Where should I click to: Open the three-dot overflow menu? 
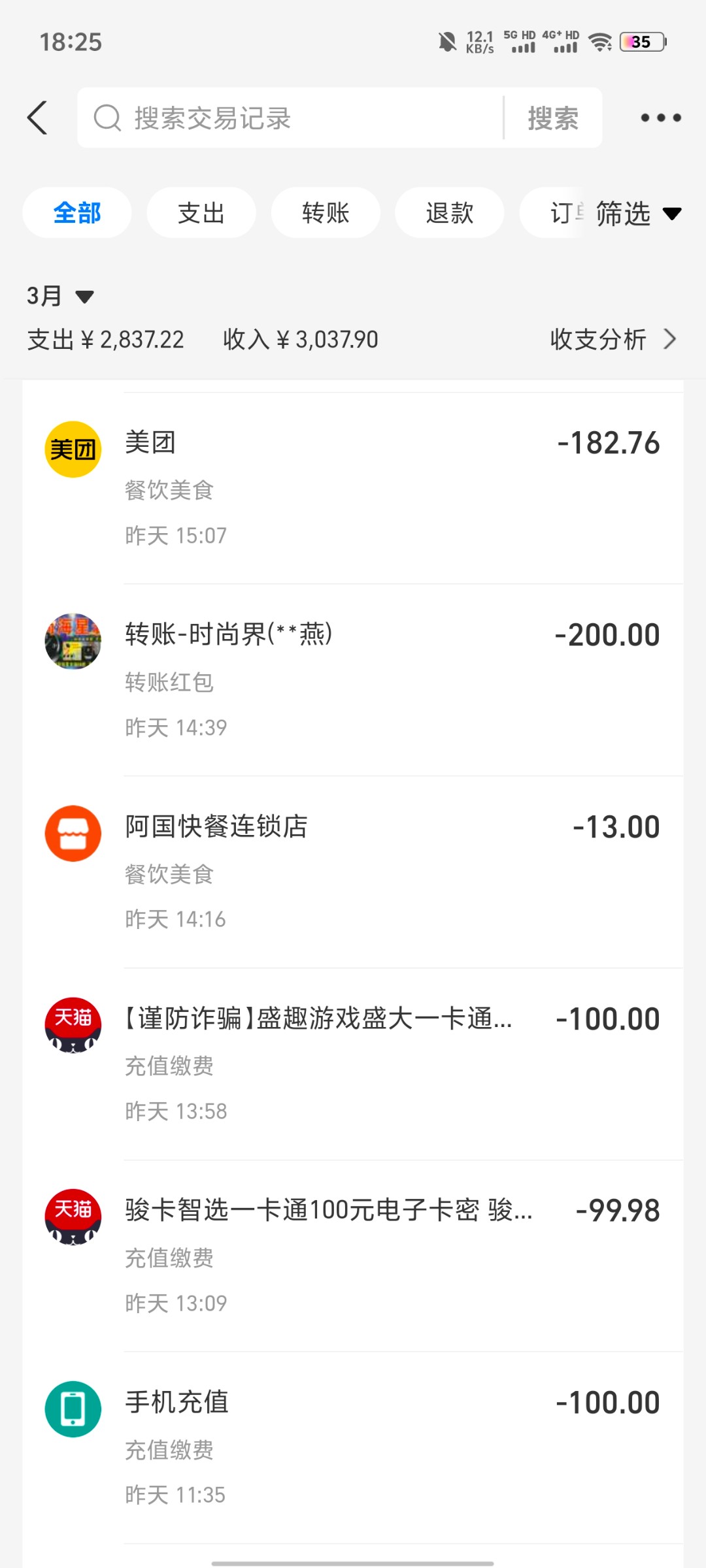[x=660, y=118]
